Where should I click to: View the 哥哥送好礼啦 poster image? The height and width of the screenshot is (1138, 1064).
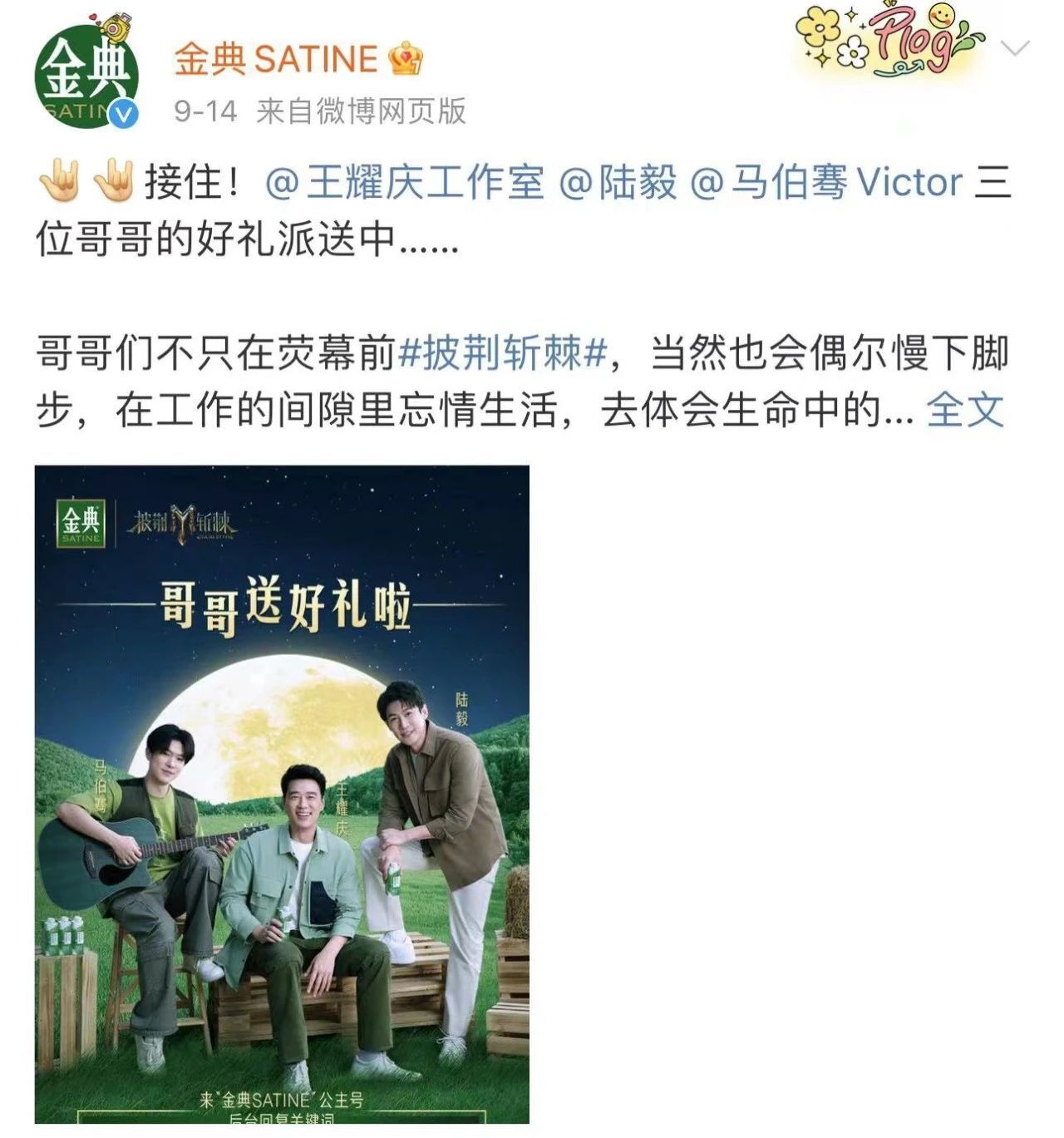coord(282,794)
